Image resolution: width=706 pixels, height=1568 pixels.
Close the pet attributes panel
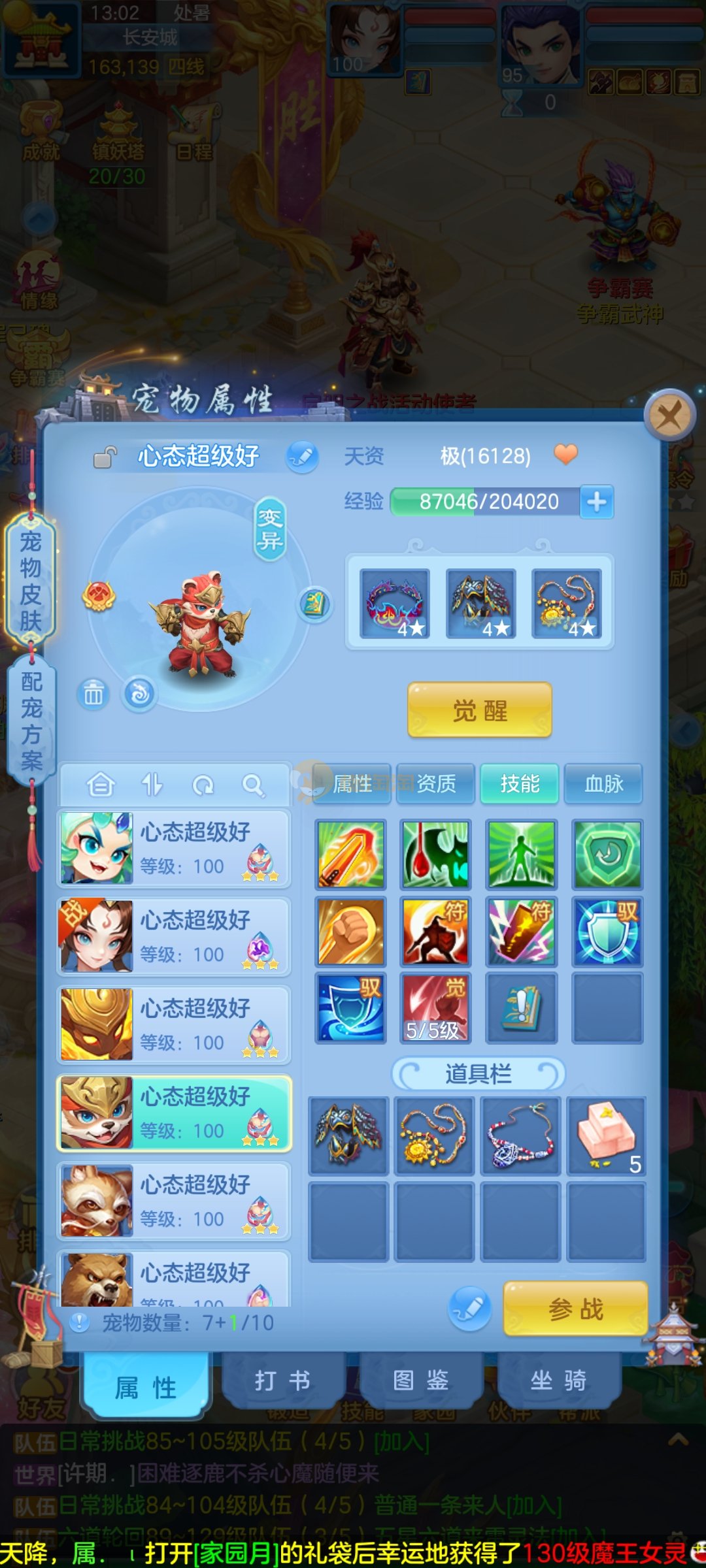point(669,414)
